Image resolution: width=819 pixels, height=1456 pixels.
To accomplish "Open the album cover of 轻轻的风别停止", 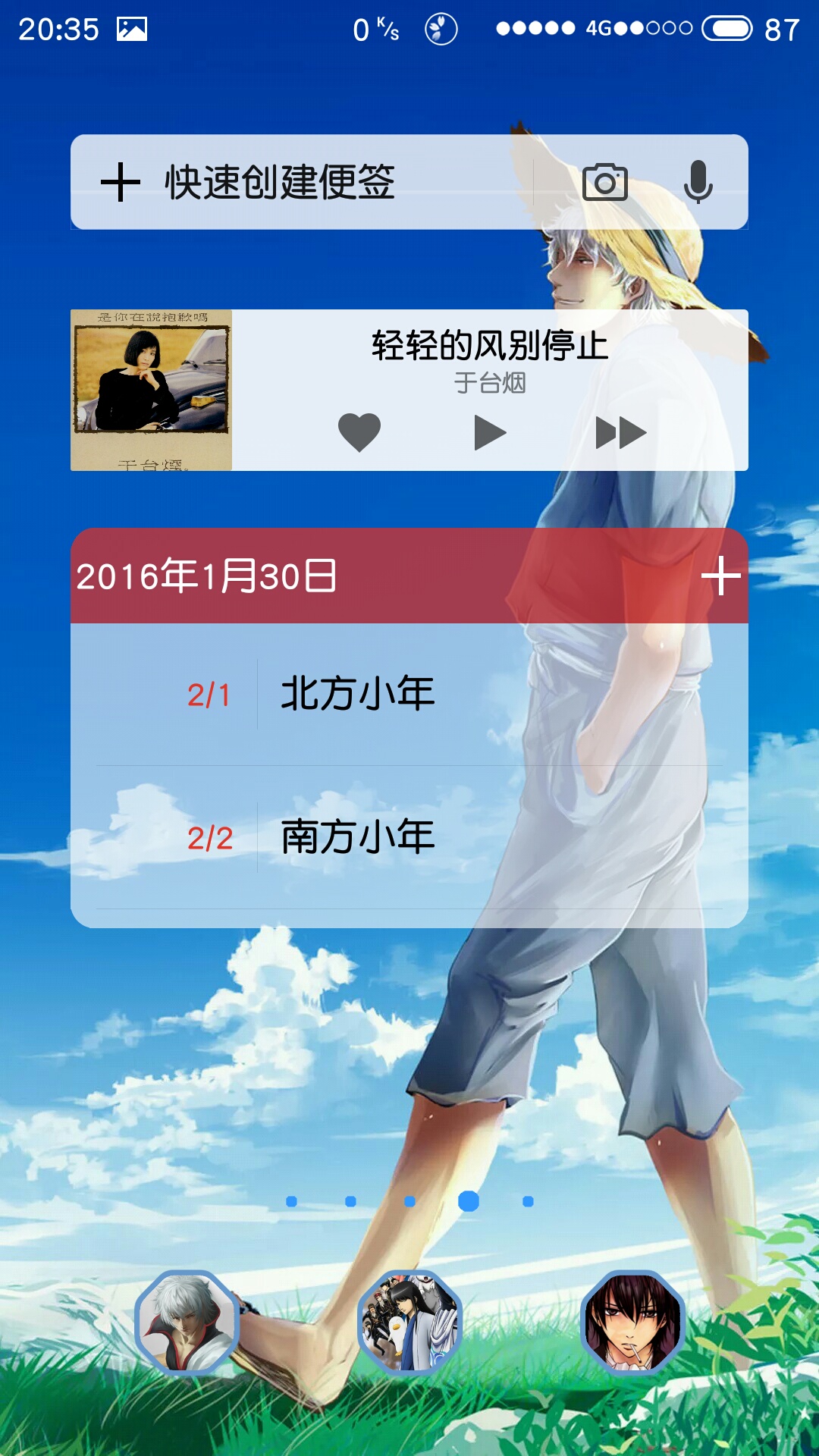I will [x=152, y=390].
